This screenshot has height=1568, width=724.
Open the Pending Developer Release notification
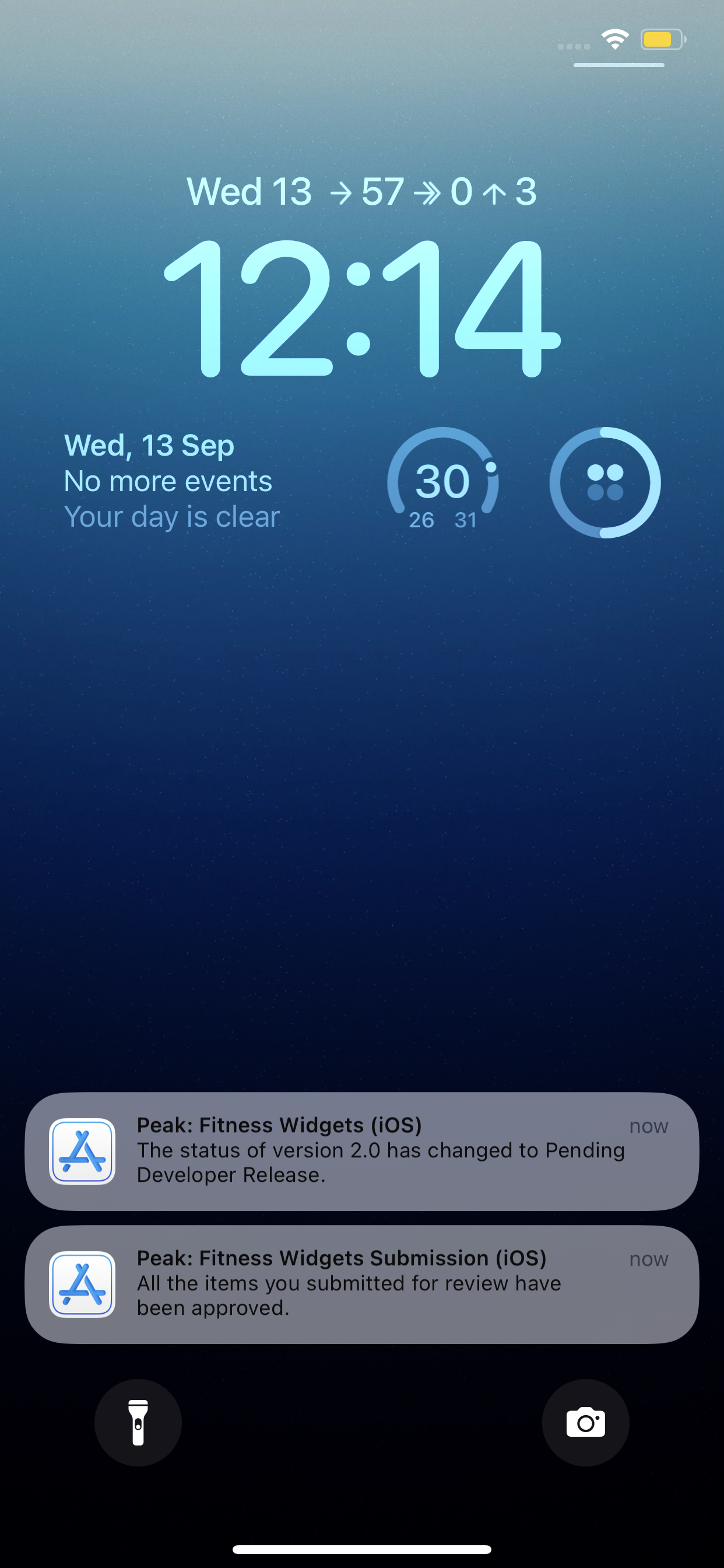361,1151
